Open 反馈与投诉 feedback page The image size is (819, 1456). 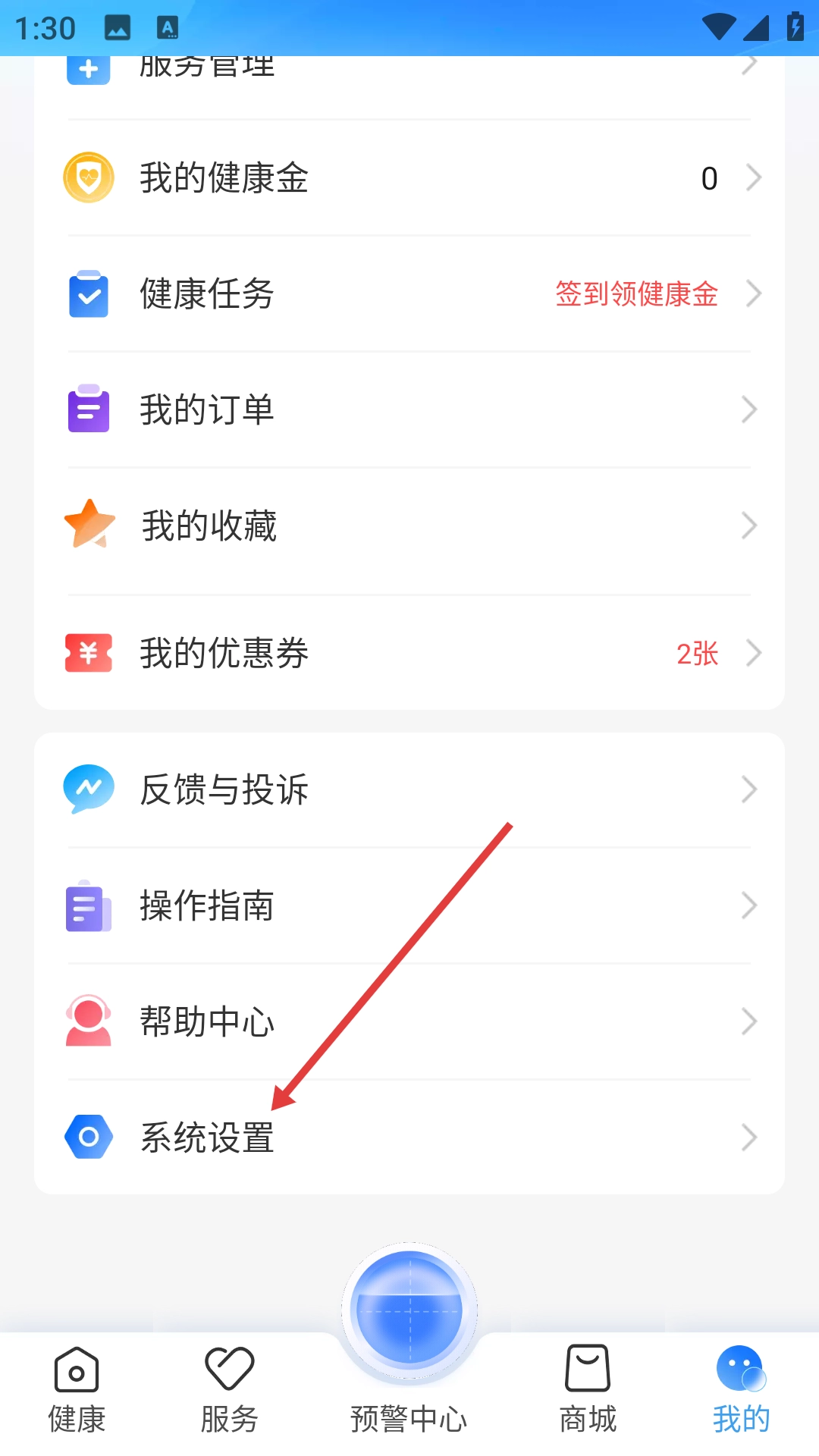click(409, 789)
